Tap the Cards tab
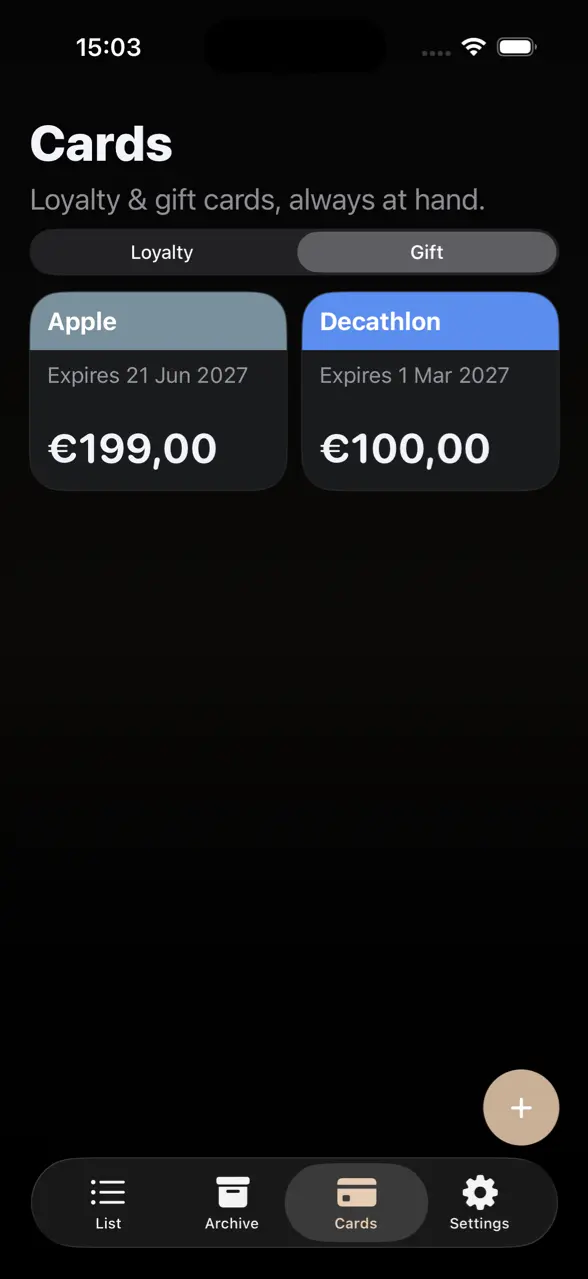This screenshot has width=588, height=1279. [x=356, y=1203]
